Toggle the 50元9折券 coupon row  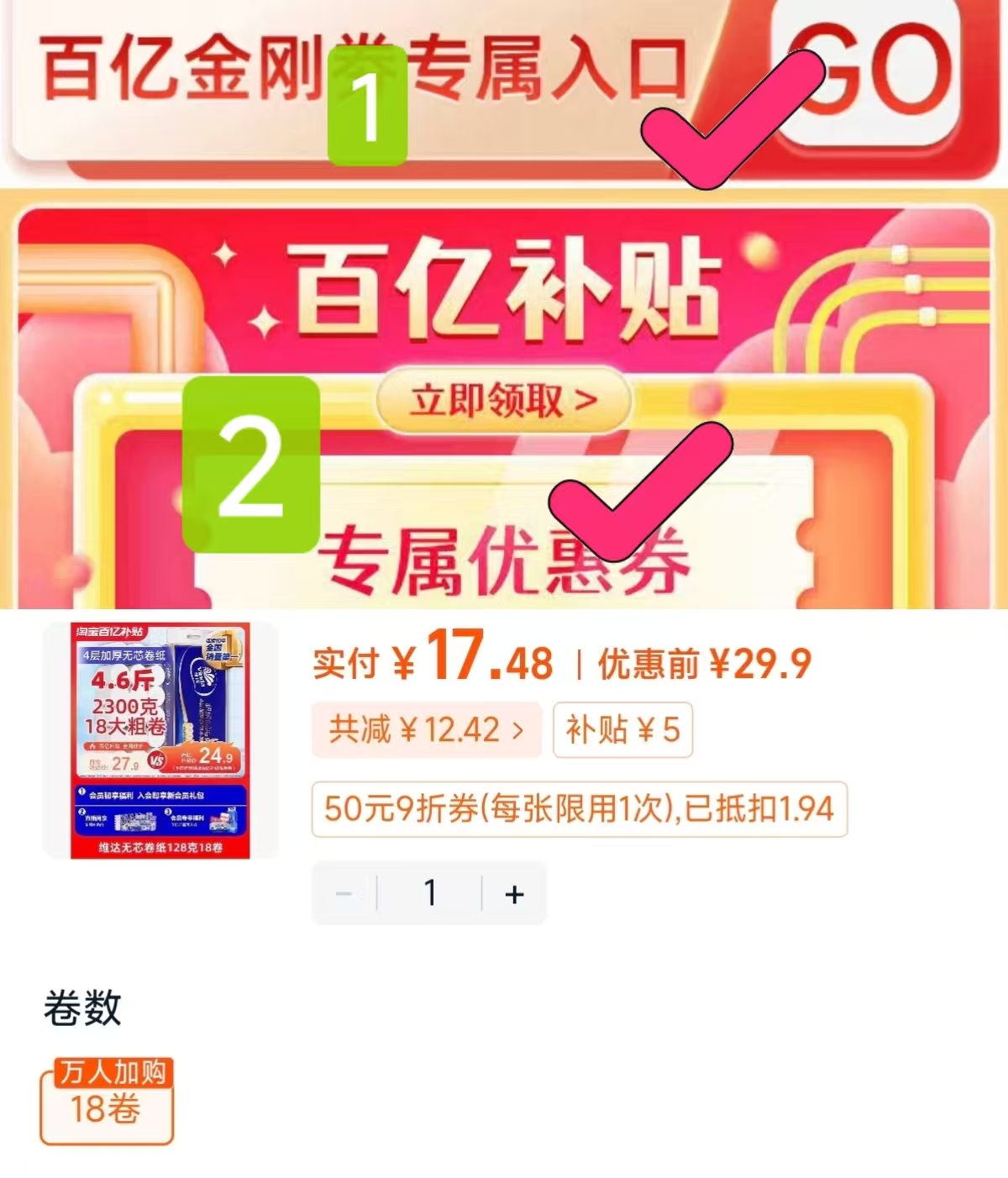tap(580, 809)
